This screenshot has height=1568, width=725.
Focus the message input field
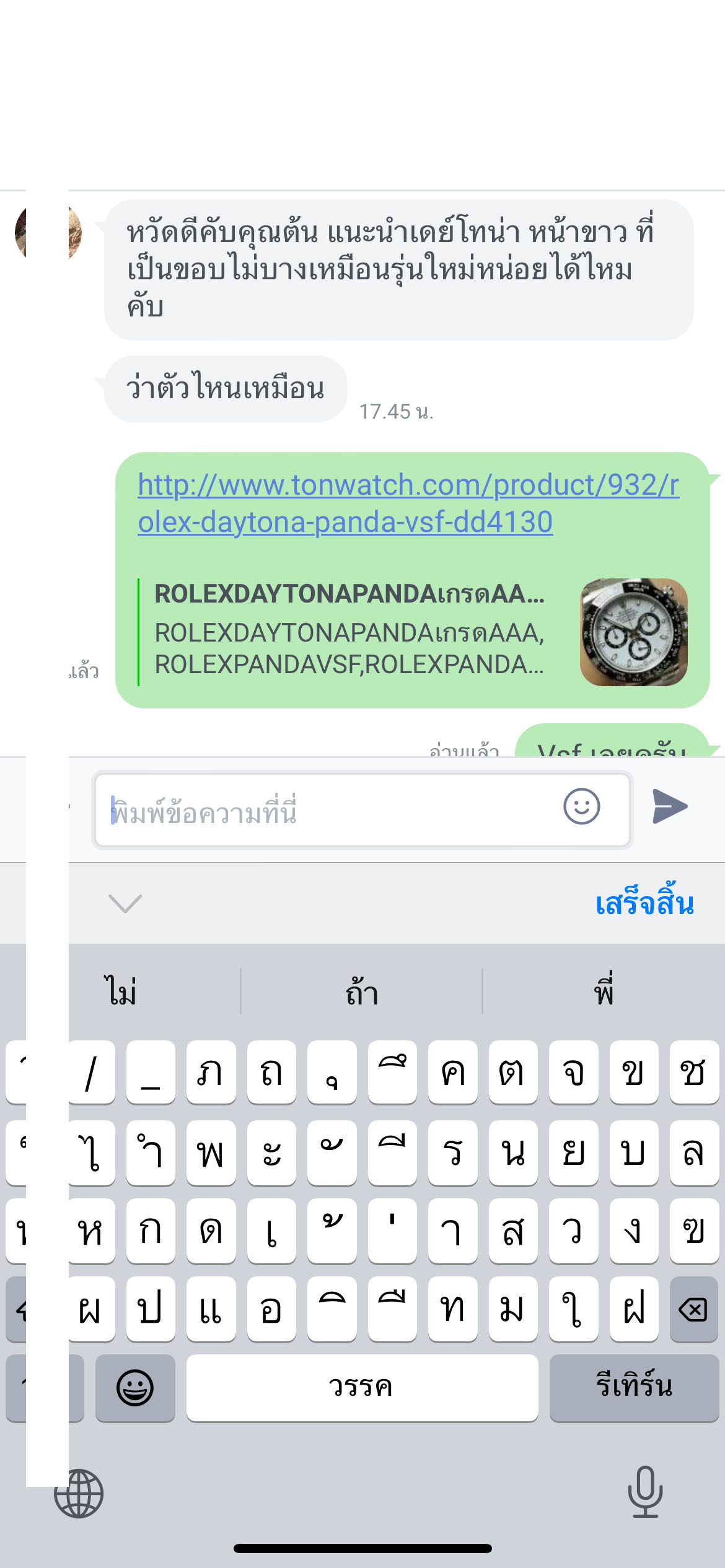pyautogui.click(x=328, y=809)
